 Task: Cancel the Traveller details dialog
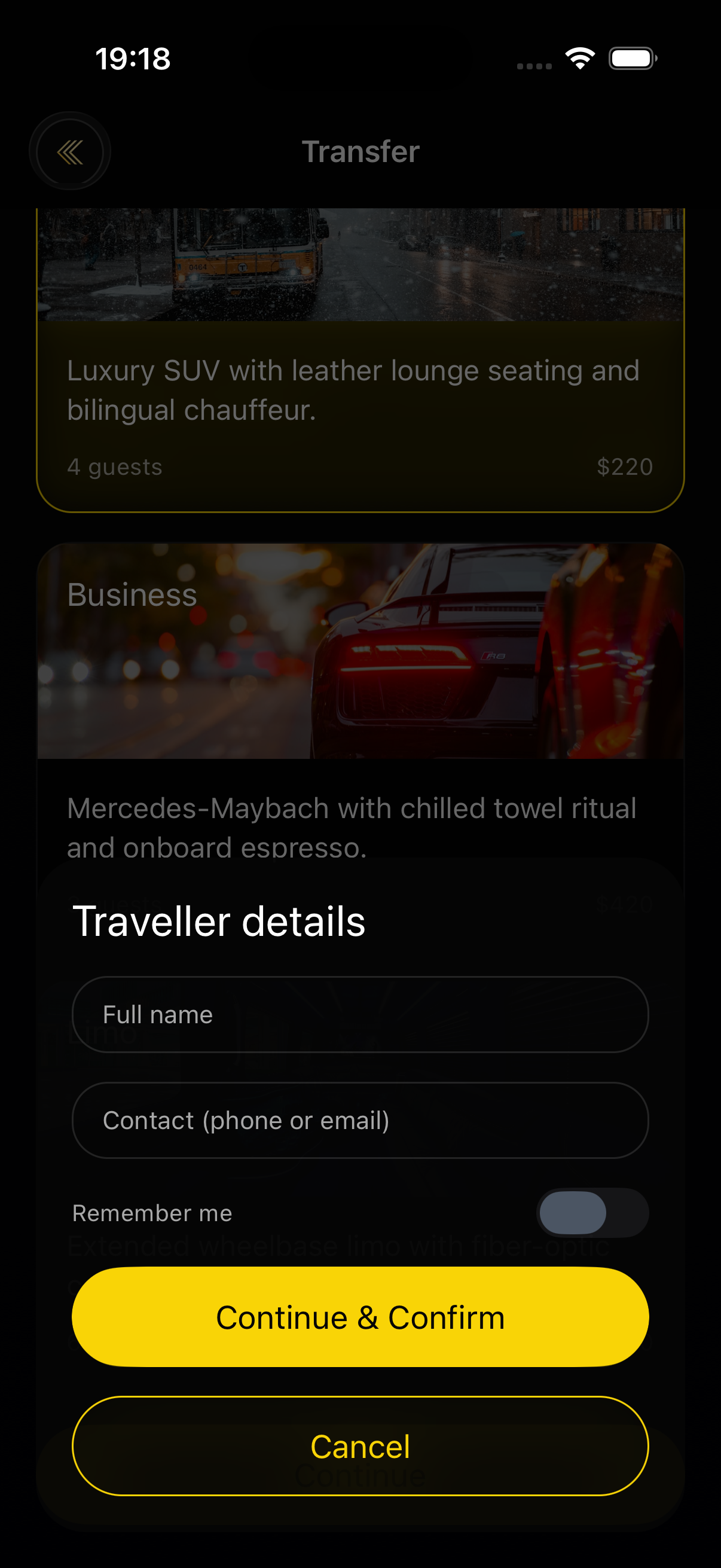click(360, 1446)
